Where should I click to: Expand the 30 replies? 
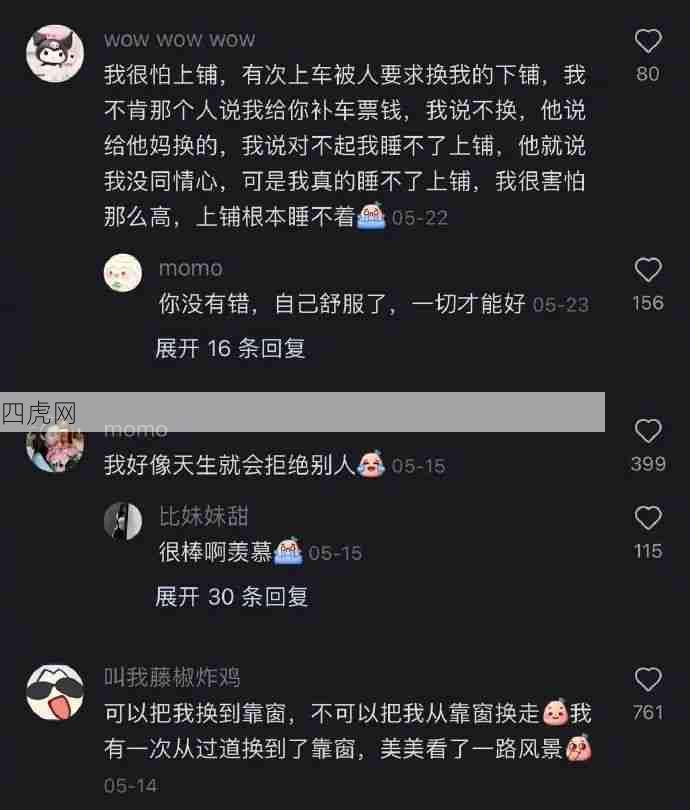pos(231,597)
